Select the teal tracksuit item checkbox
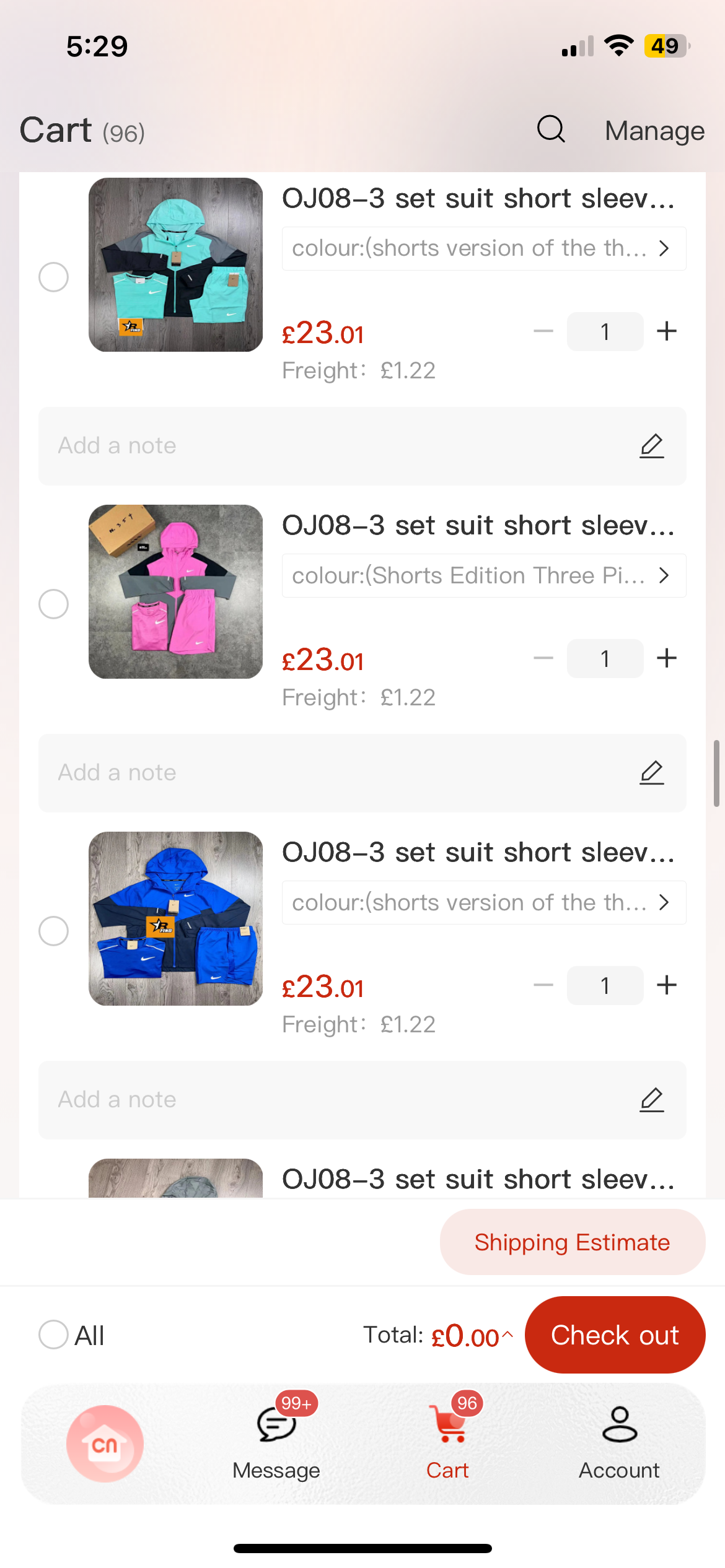The width and height of the screenshot is (725, 1568). coord(53,277)
